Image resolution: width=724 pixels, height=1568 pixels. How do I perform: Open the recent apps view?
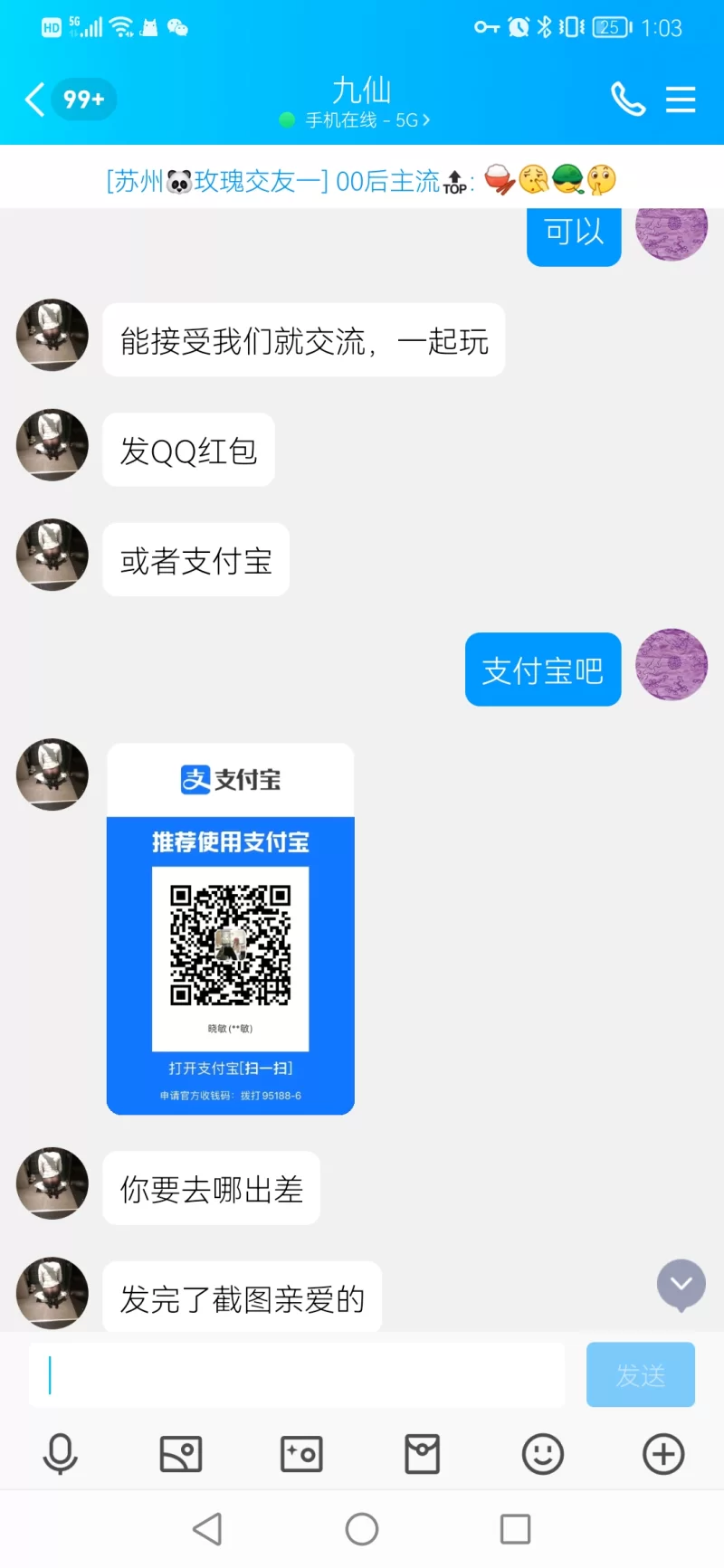click(515, 1529)
